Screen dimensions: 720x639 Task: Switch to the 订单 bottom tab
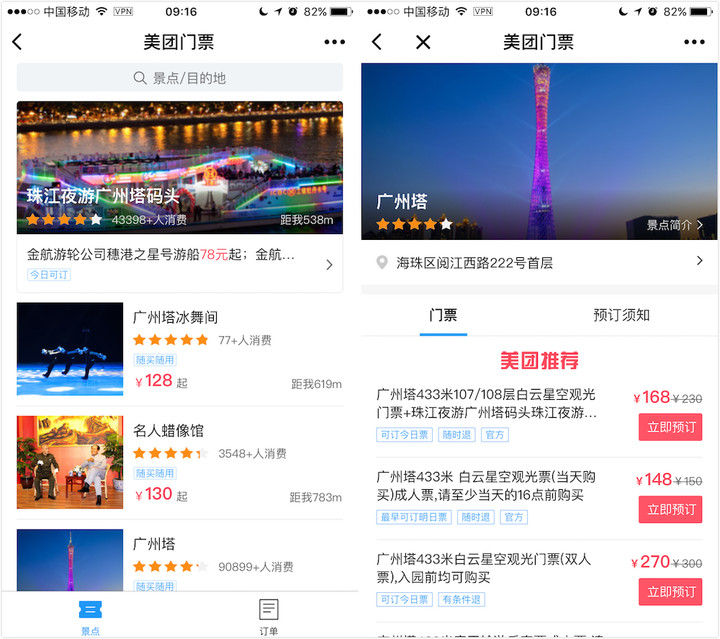[269, 615]
